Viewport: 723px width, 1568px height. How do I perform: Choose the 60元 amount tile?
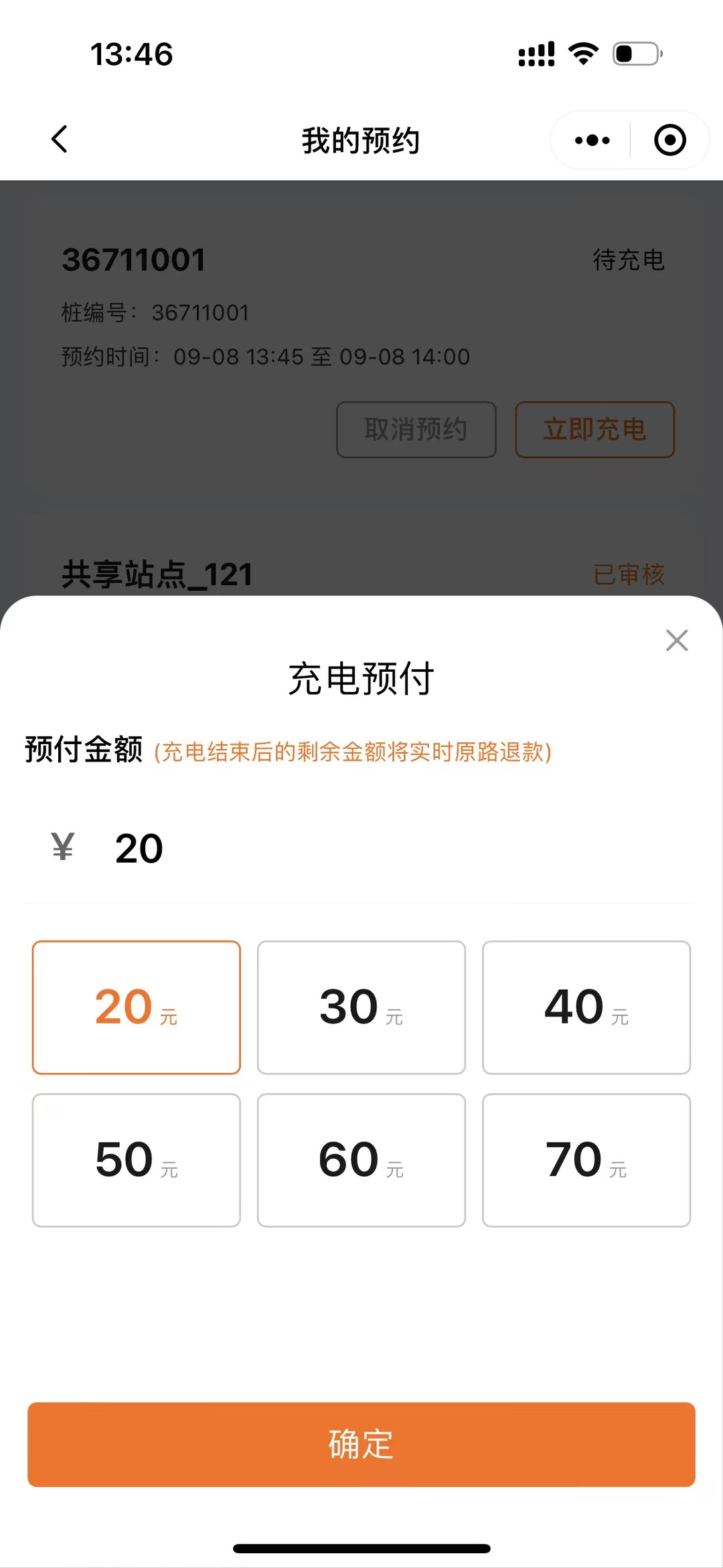coord(361,1160)
